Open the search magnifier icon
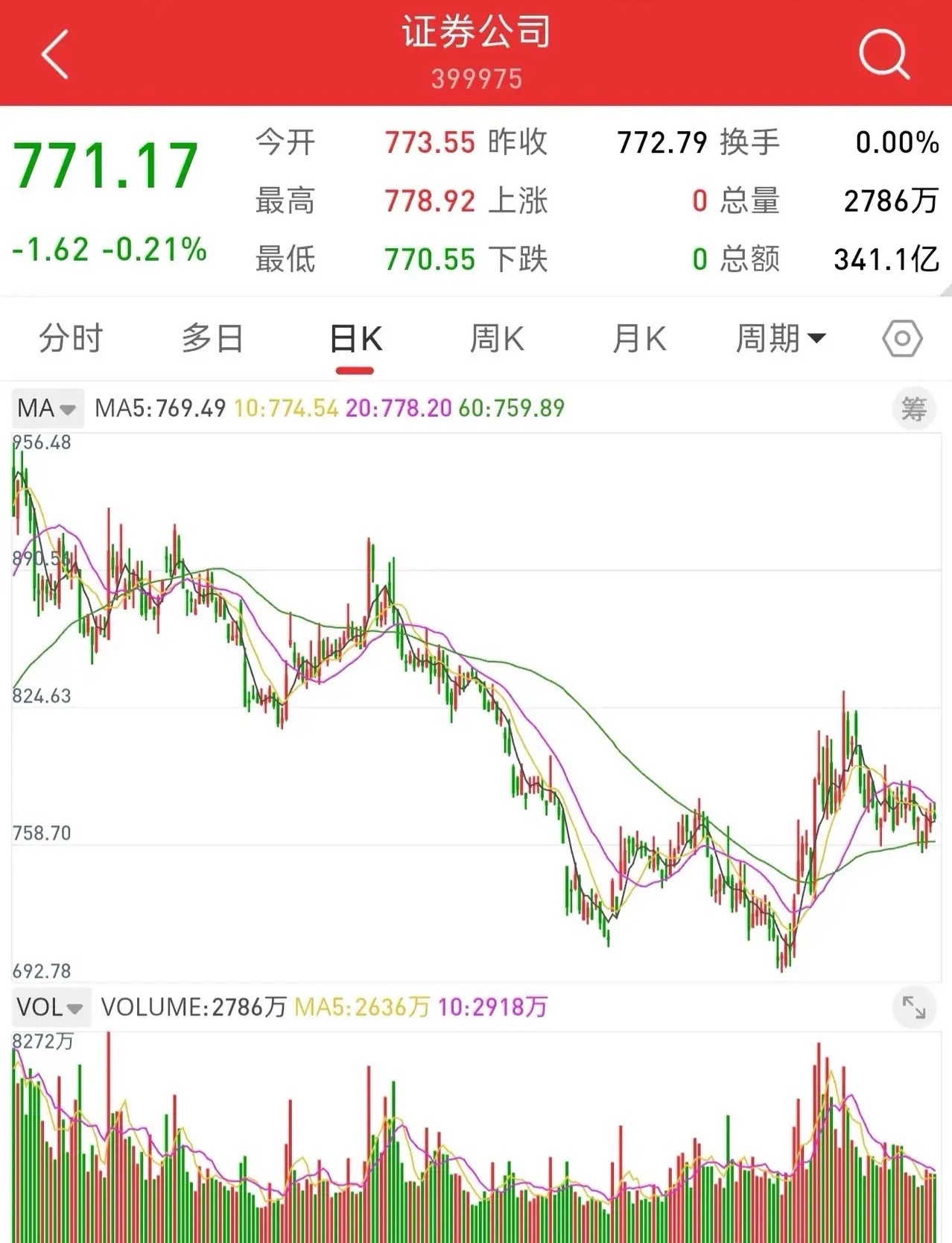Screen dimensions: 952x1243 [884, 54]
